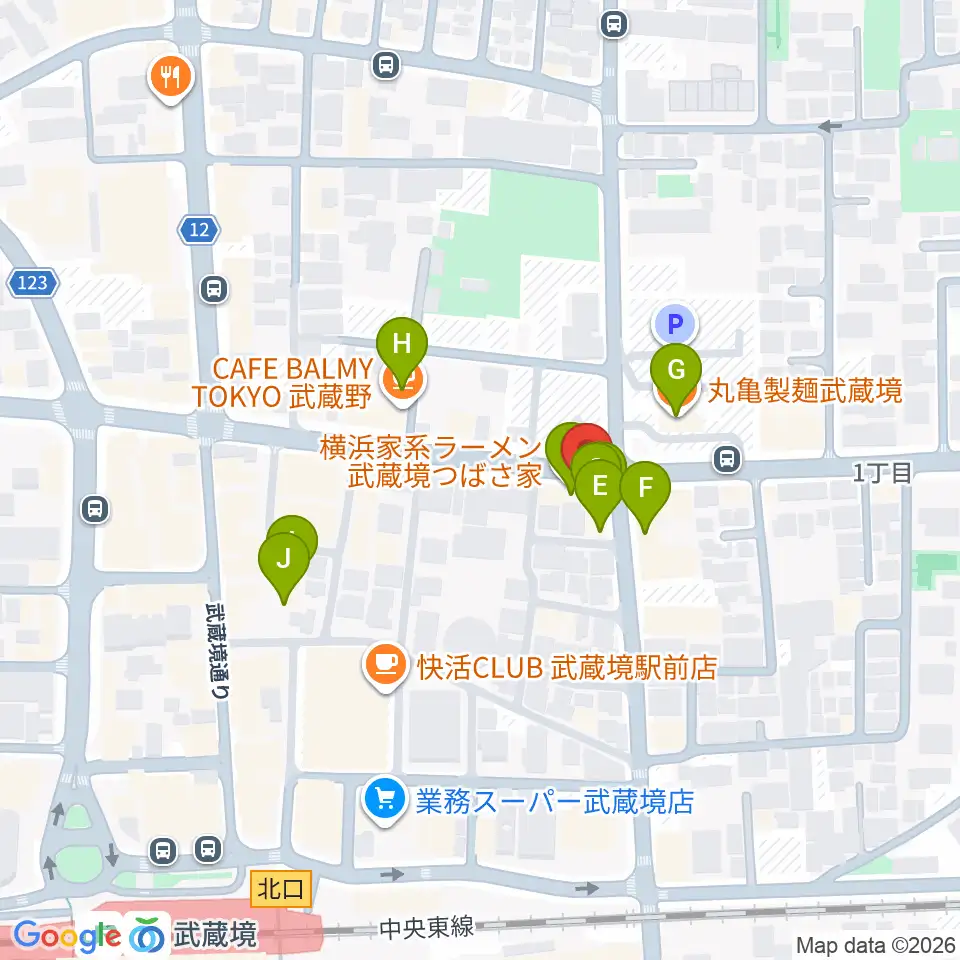Open the orange restaurant fork-and-knife pin
The image size is (960, 960).
pyautogui.click(x=171, y=79)
